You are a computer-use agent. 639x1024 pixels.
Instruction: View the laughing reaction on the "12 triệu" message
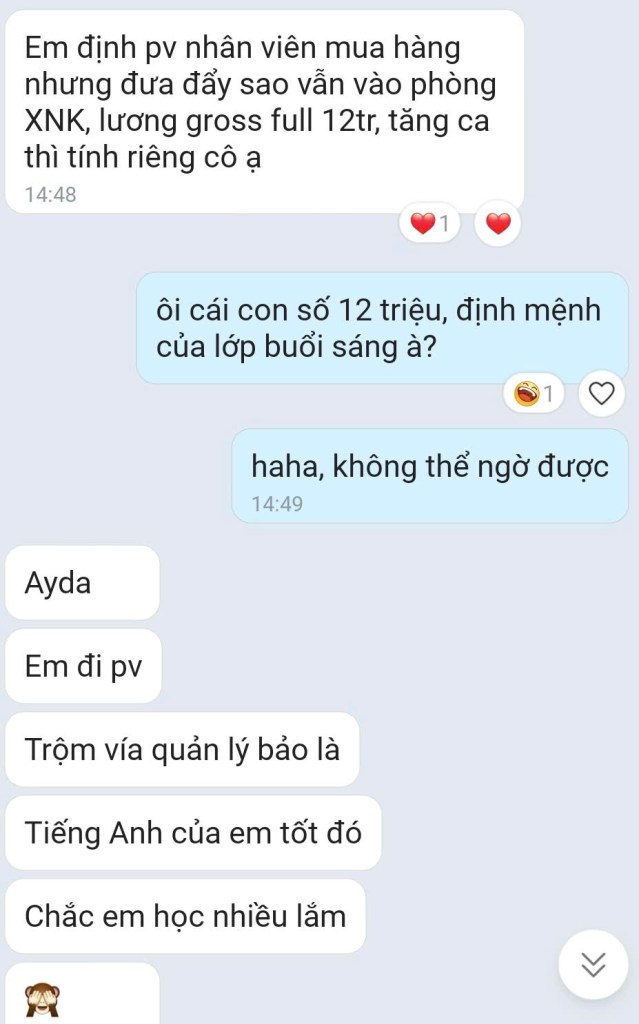point(535,394)
